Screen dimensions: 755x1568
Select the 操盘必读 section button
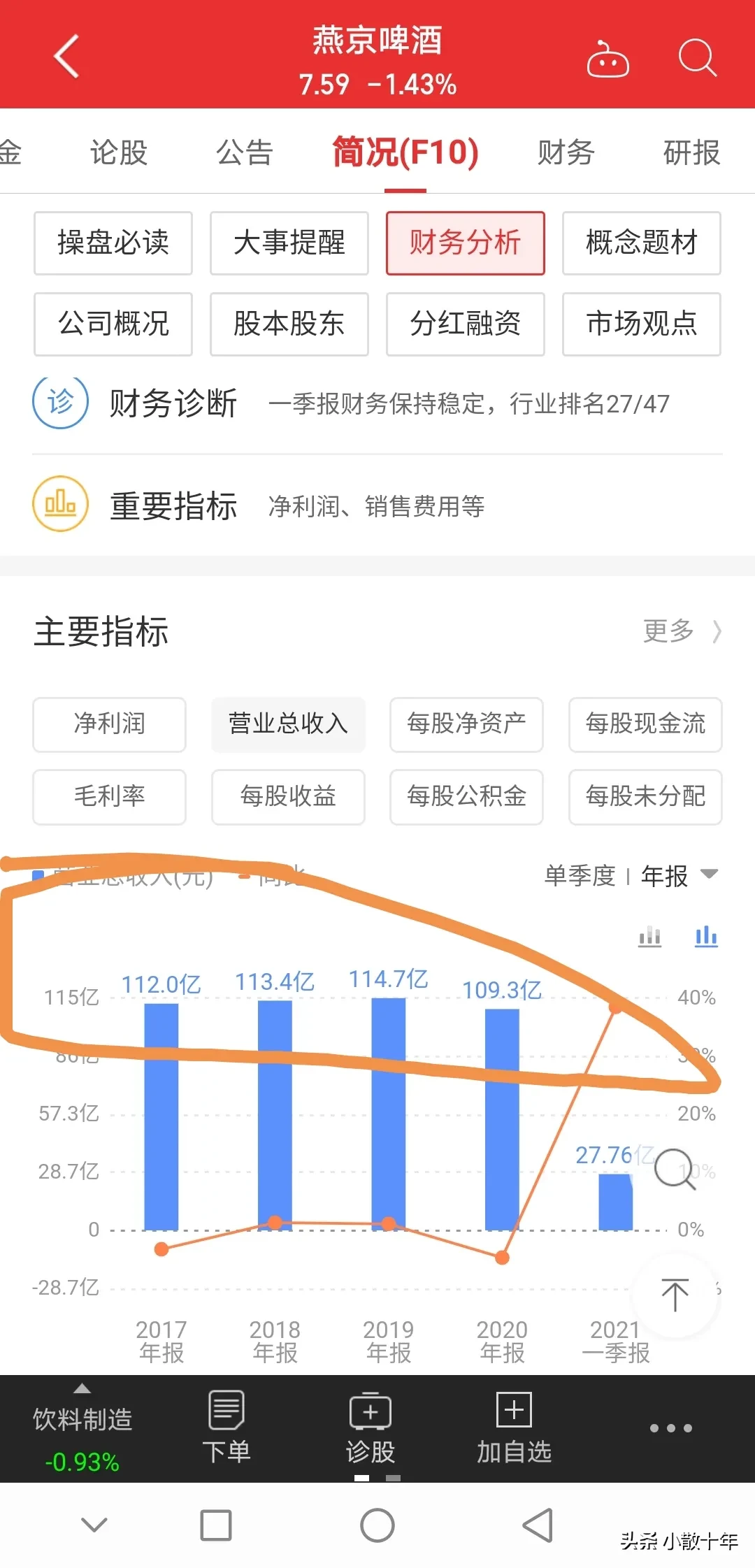coord(113,243)
